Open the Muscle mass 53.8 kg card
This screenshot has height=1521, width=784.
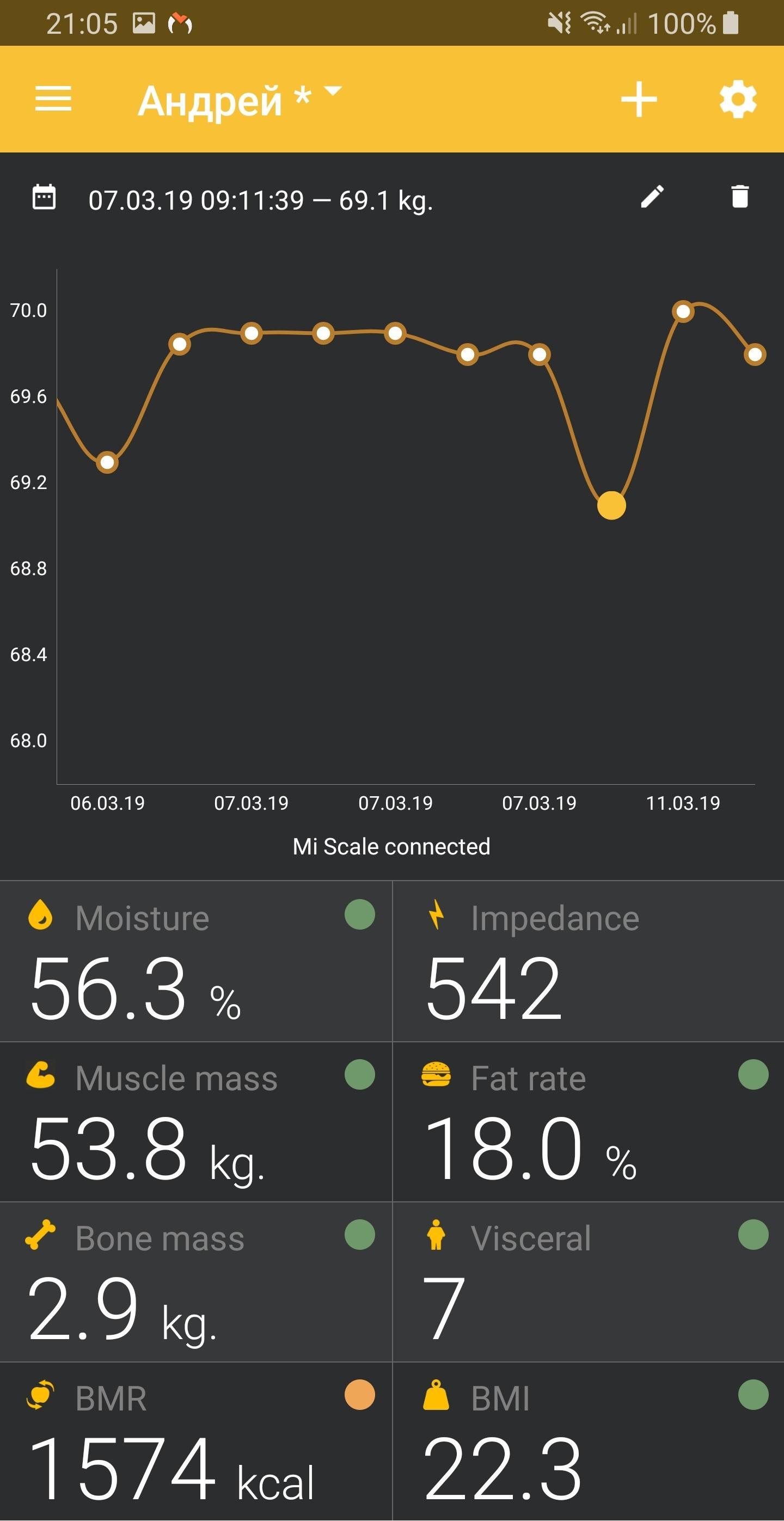click(x=196, y=1122)
